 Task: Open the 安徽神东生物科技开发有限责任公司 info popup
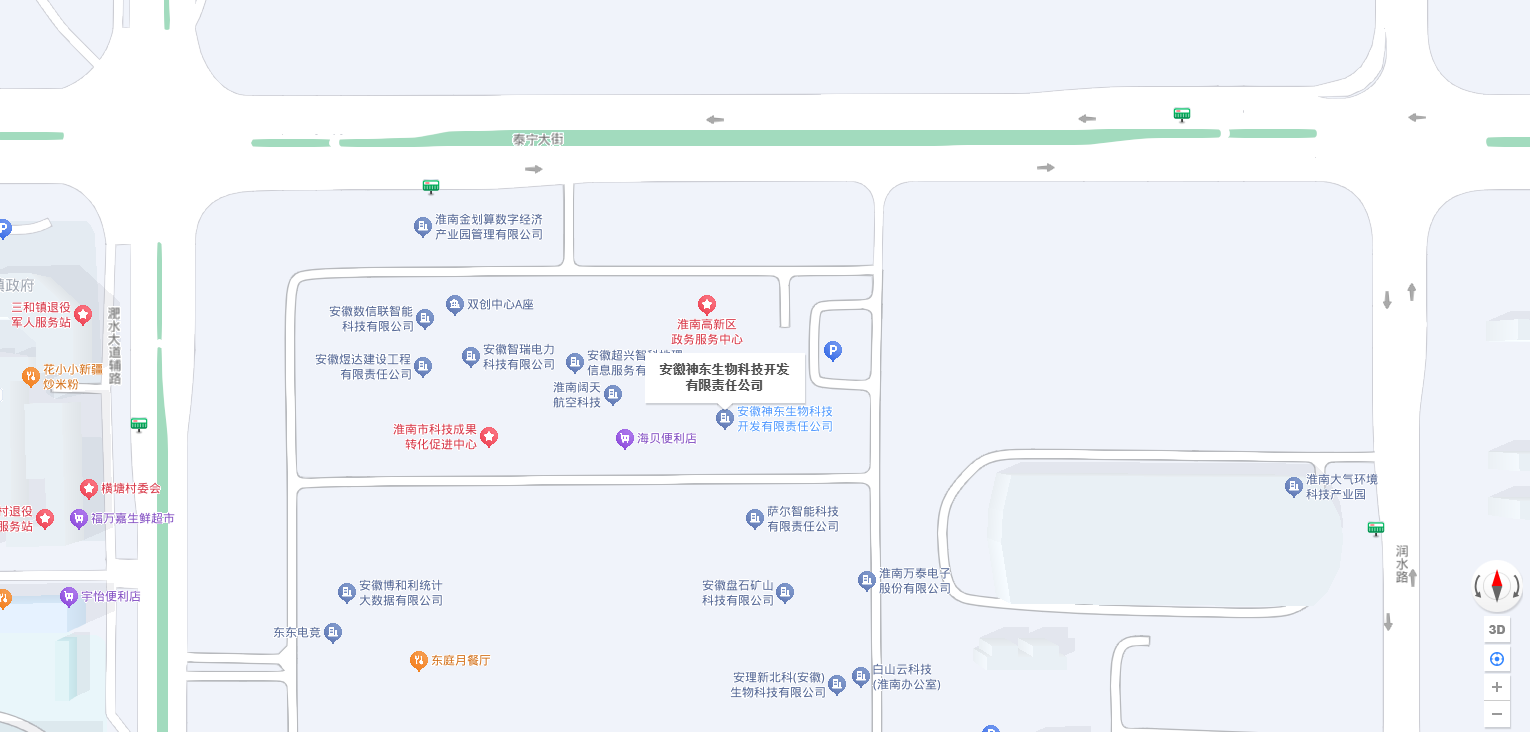724,377
